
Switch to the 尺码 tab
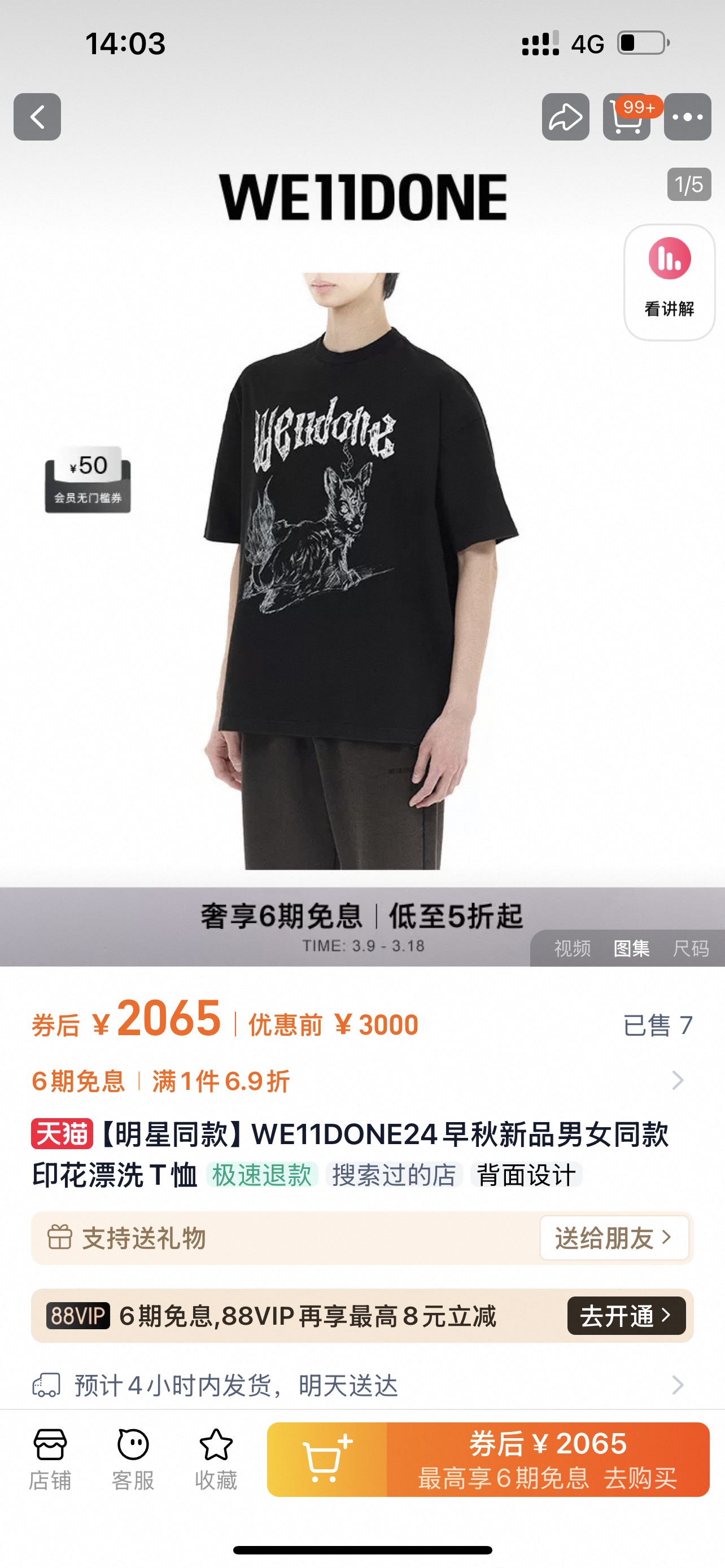(x=691, y=948)
